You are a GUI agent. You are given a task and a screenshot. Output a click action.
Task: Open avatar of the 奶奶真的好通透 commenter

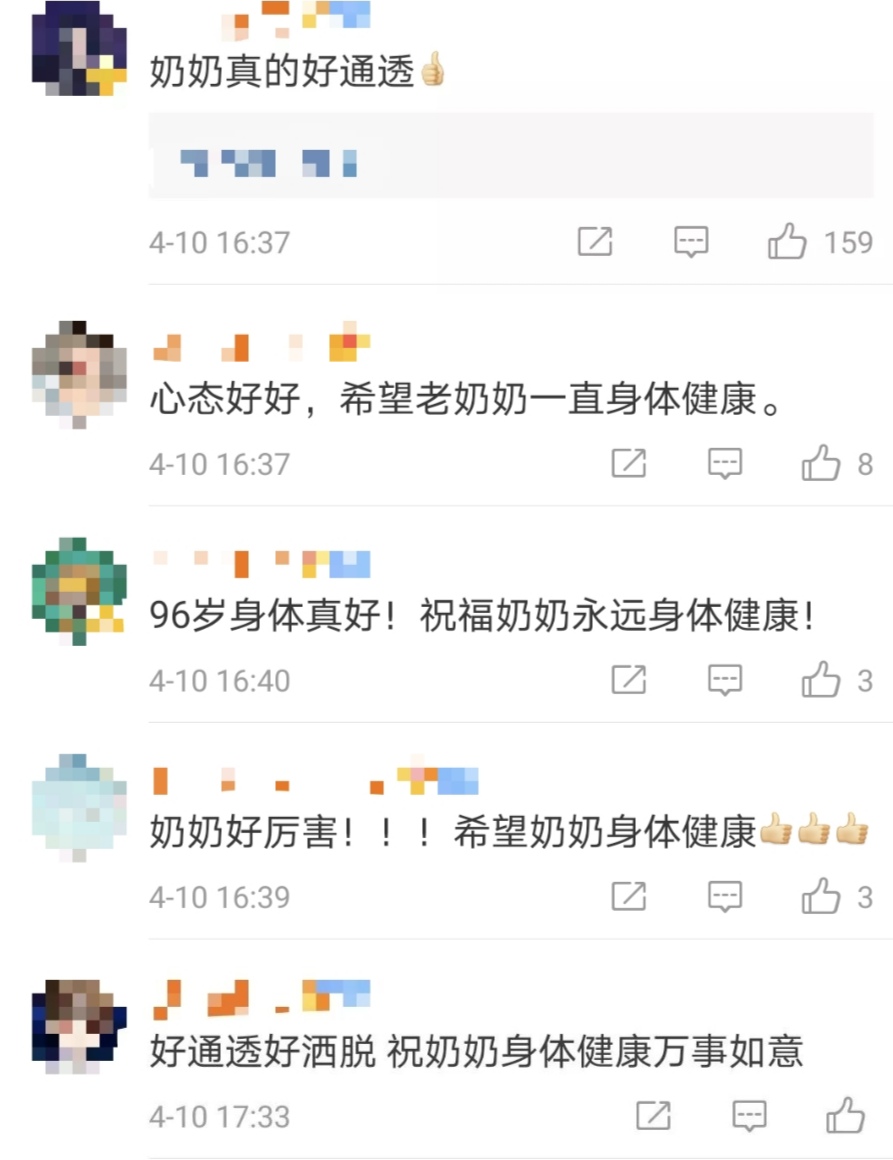click(x=79, y=48)
